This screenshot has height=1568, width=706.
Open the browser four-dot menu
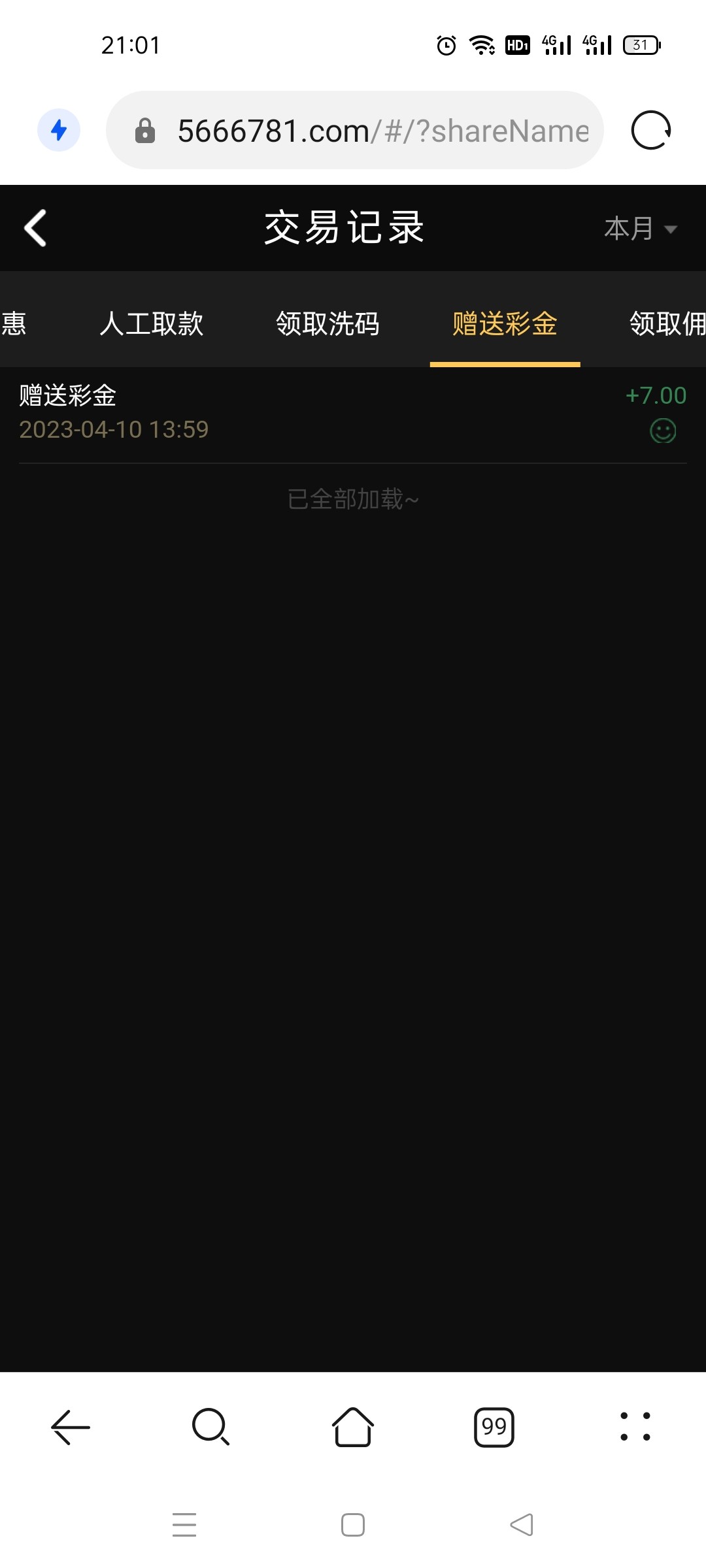click(635, 1427)
